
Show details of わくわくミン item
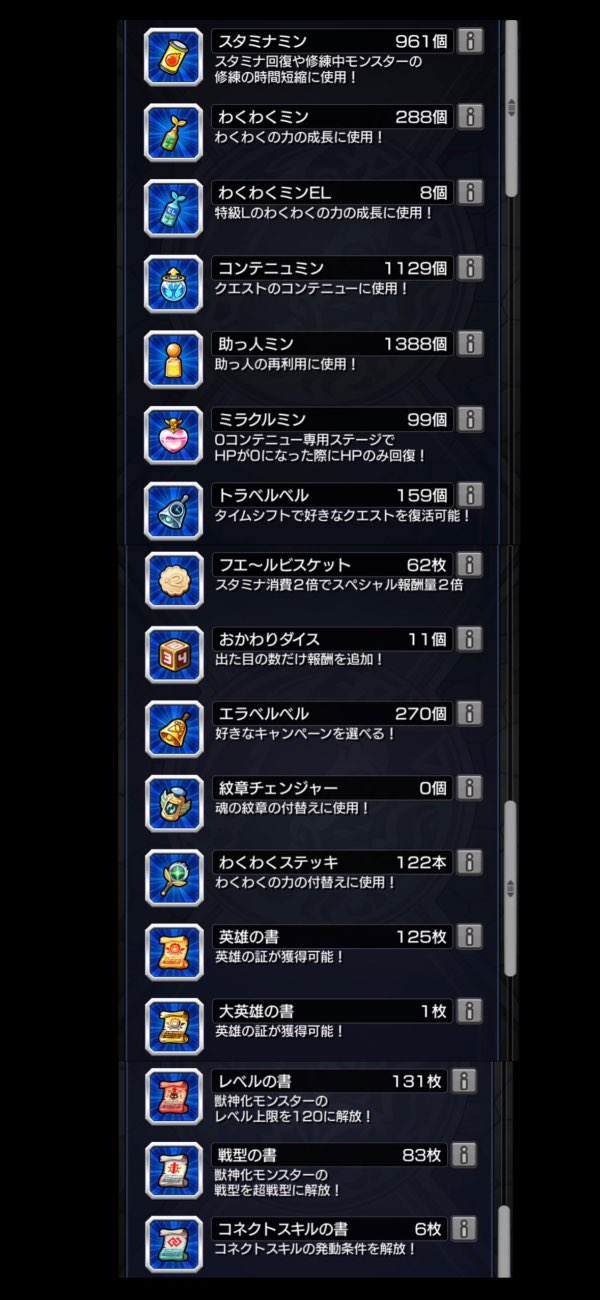471,117
